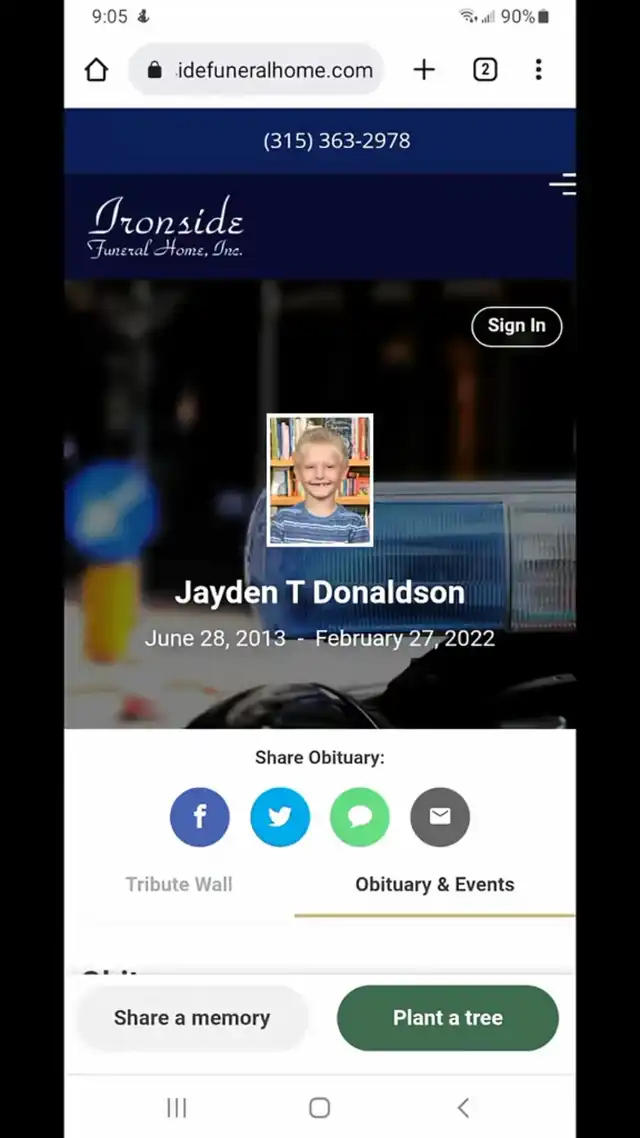Share obituary via text message
The height and width of the screenshot is (1138, 640).
coord(360,817)
